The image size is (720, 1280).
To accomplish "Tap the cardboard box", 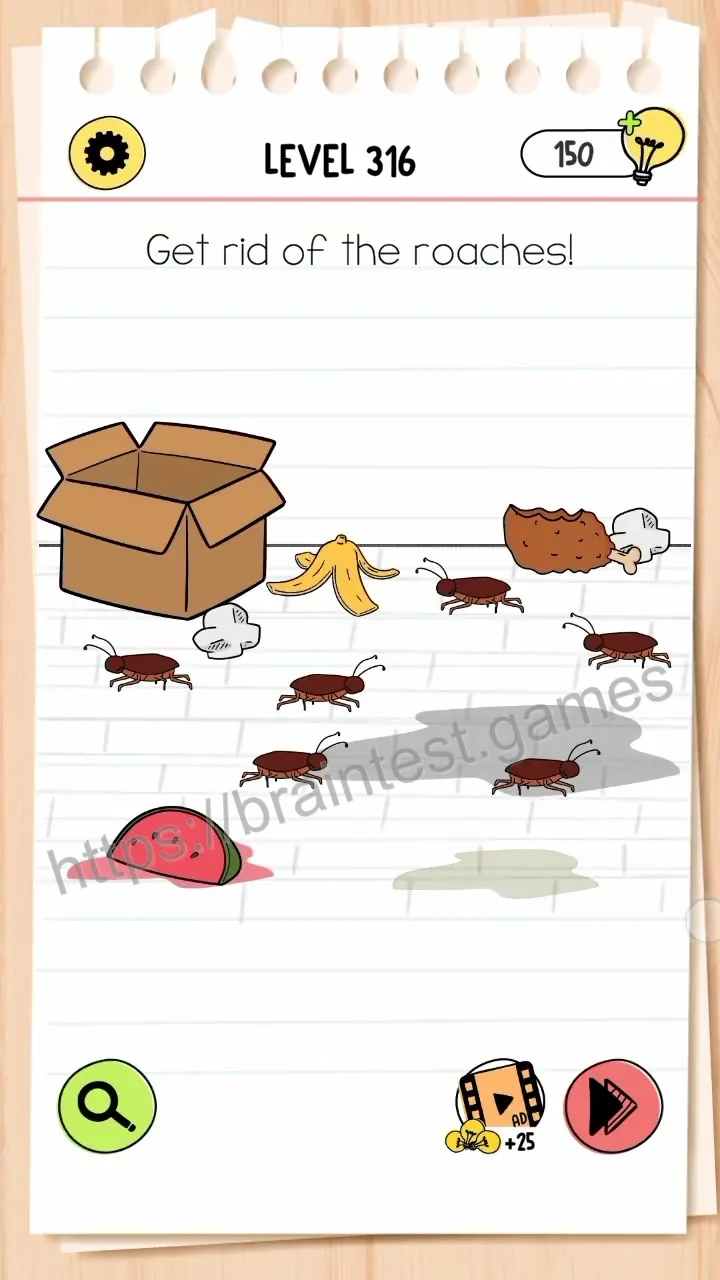I will click(x=161, y=518).
